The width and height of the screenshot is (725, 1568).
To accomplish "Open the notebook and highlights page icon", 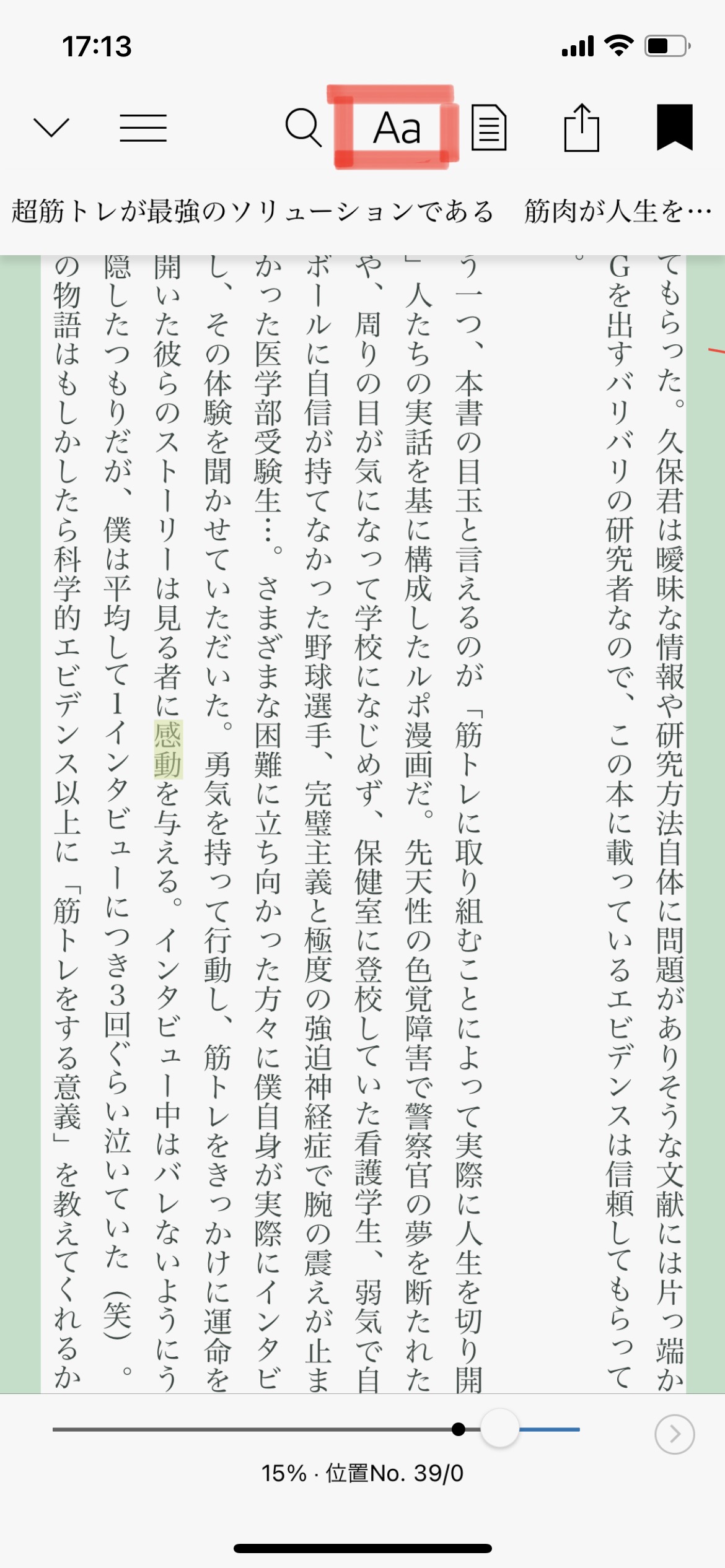I will [489, 128].
